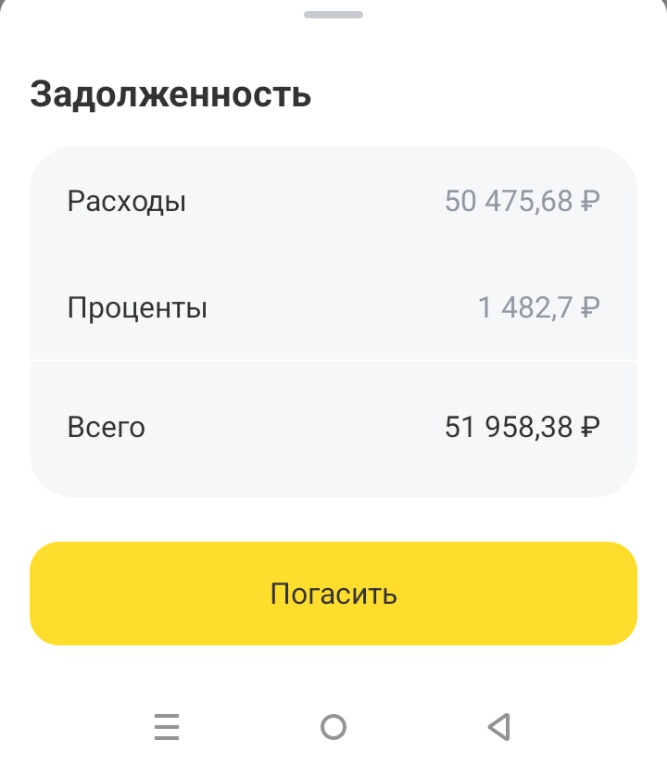The height and width of the screenshot is (764, 667).
Task: Go to the home screen
Action: [333, 726]
